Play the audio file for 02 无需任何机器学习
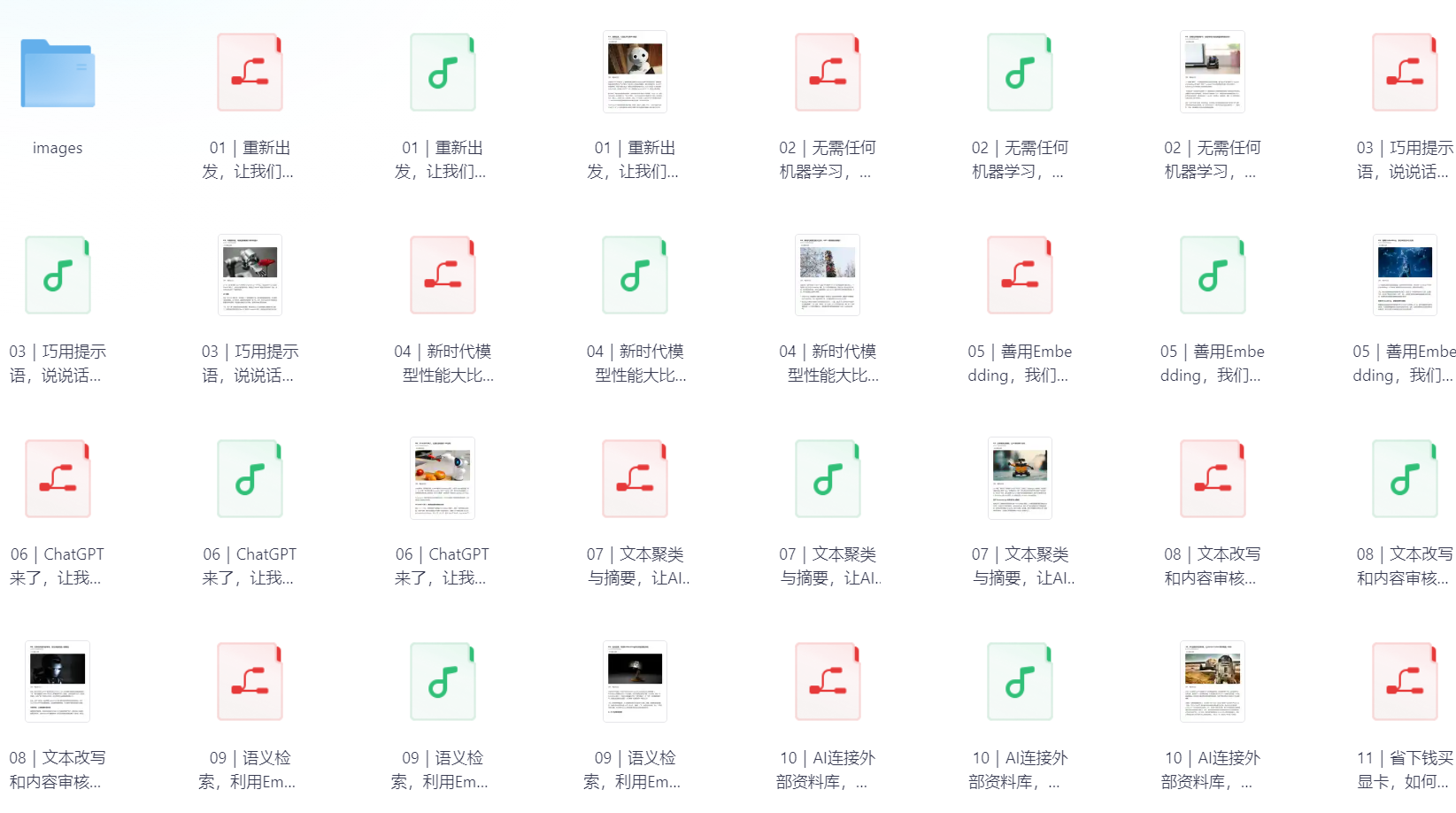 1020,74
